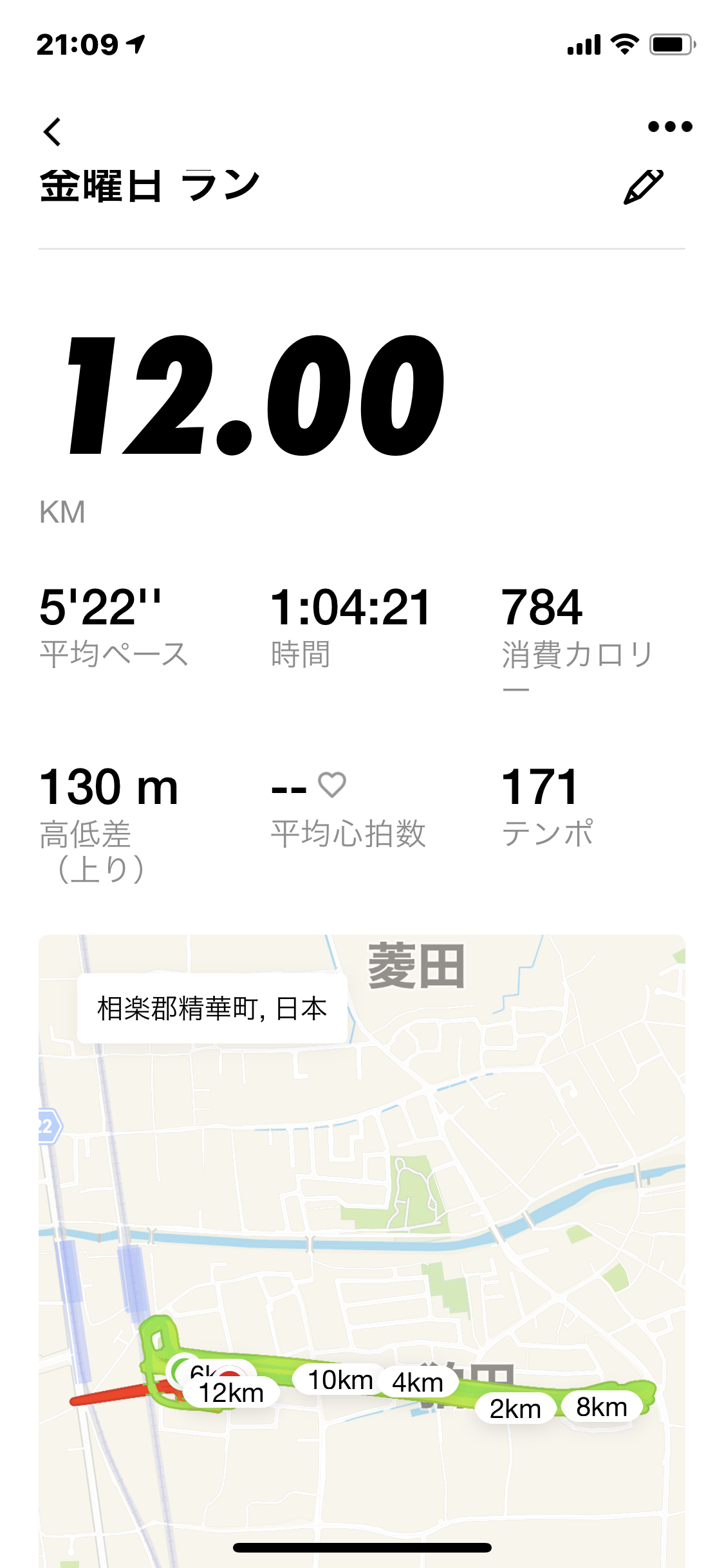Edit the run title with pencil icon

tap(643, 187)
